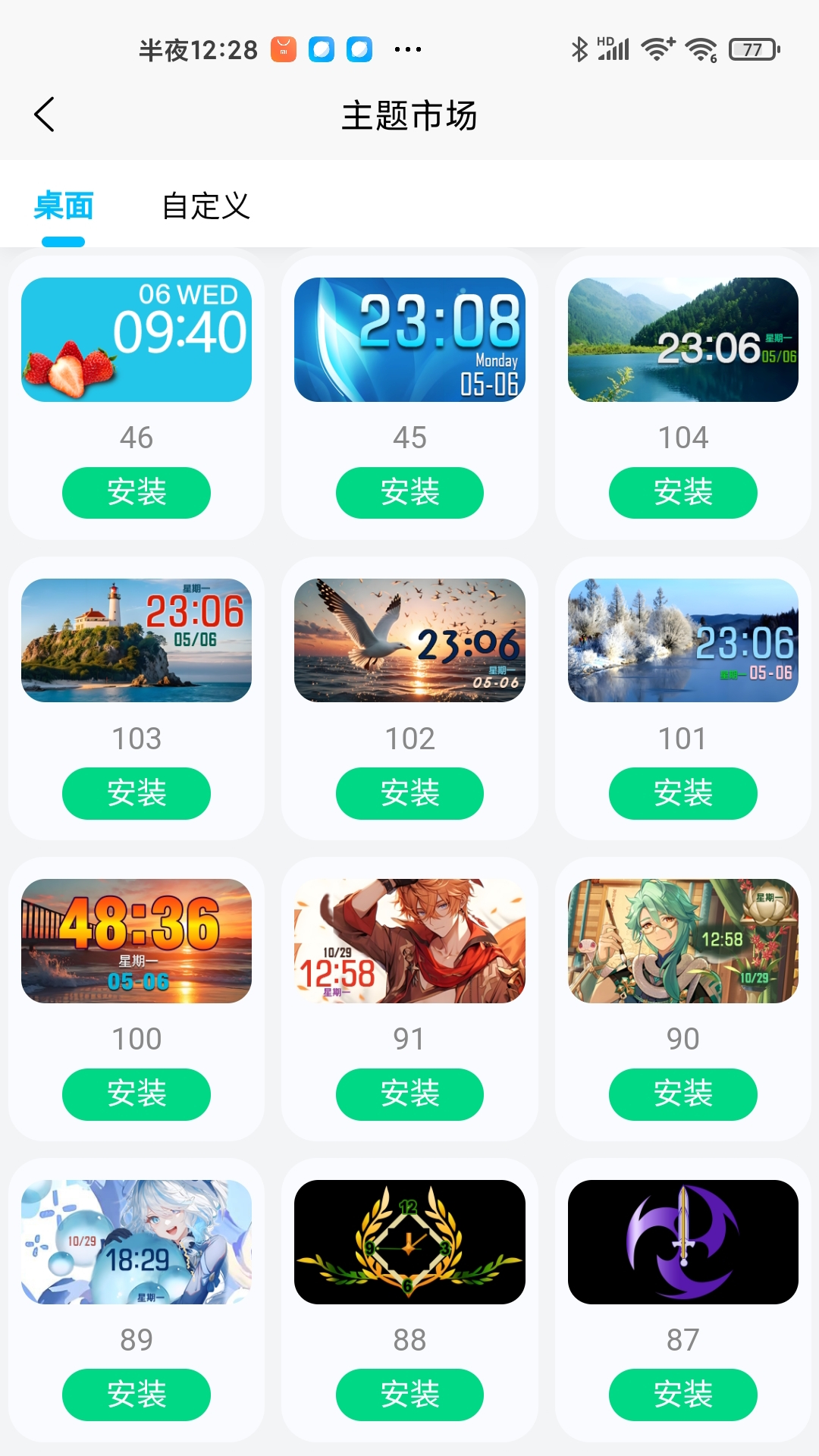Tap the battery indicator showing 77
Image resolution: width=819 pixels, height=1456 pixels.
(x=752, y=49)
